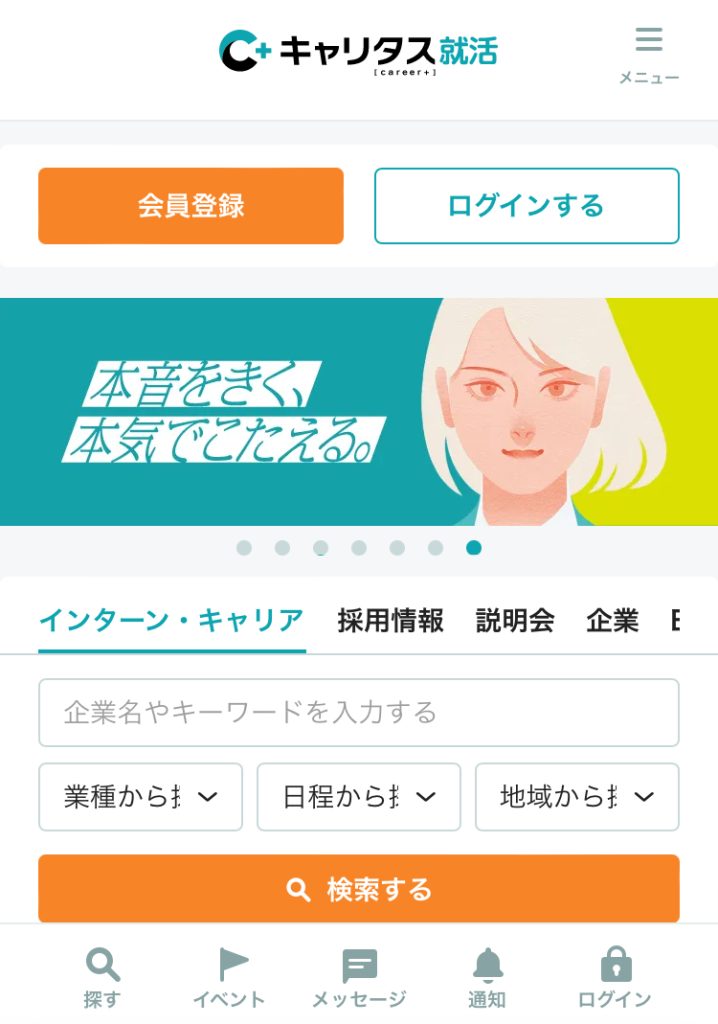Expand the 地域から dropdown
Image resolution: width=718 pixels, height=1024 pixels.
pos(577,797)
